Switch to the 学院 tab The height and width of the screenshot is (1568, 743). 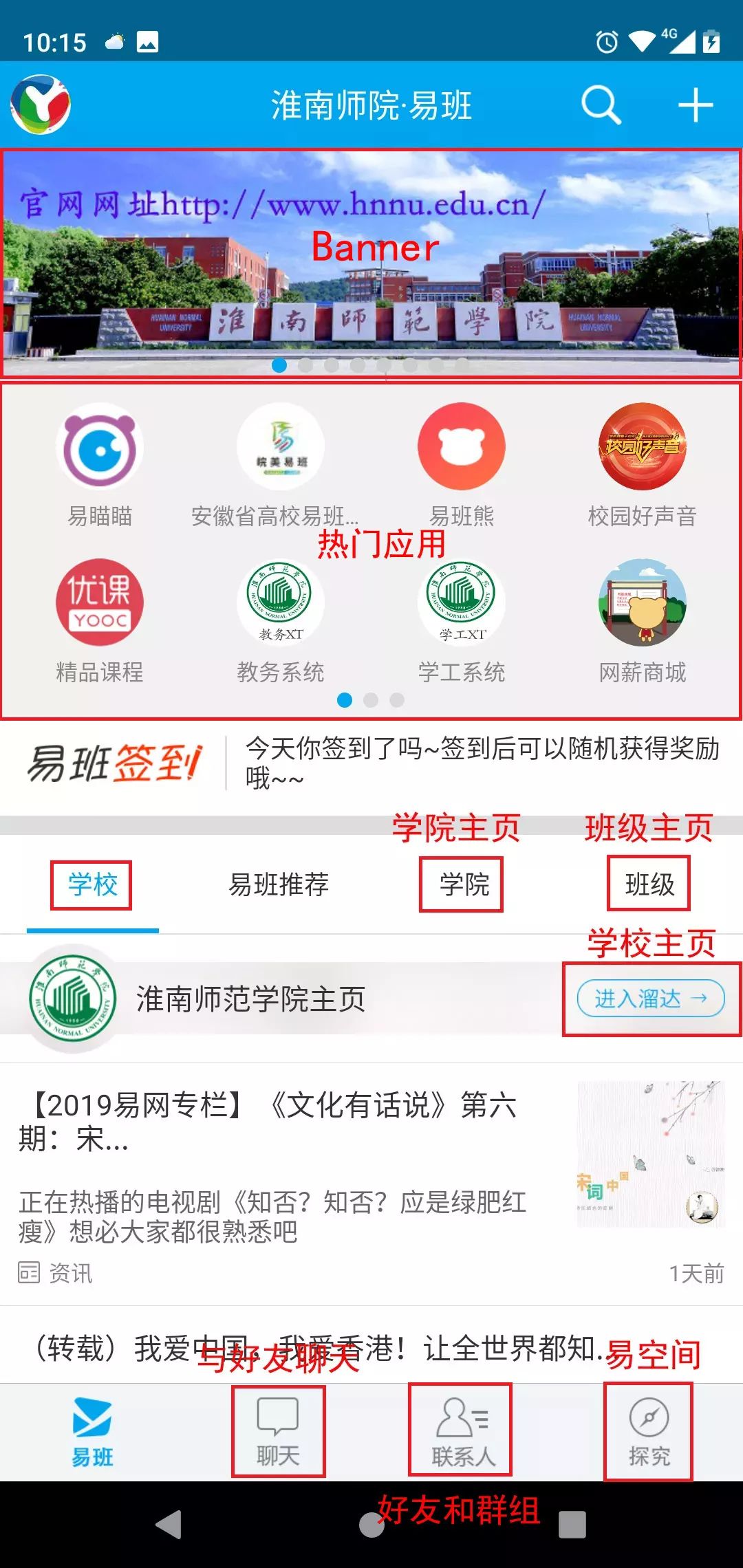[x=461, y=884]
